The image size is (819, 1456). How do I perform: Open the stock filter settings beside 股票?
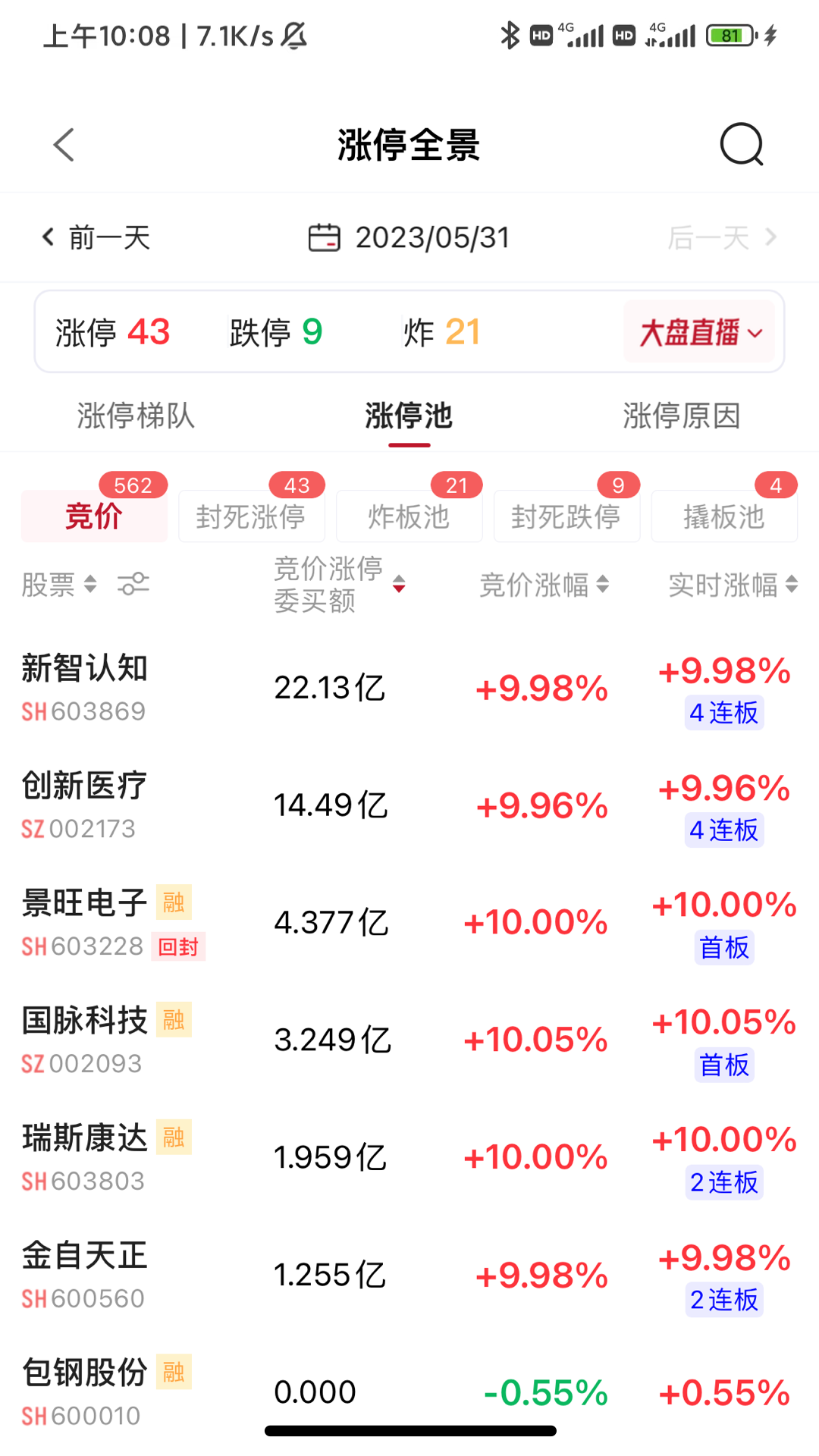pyautogui.click(x=133, y=584)
